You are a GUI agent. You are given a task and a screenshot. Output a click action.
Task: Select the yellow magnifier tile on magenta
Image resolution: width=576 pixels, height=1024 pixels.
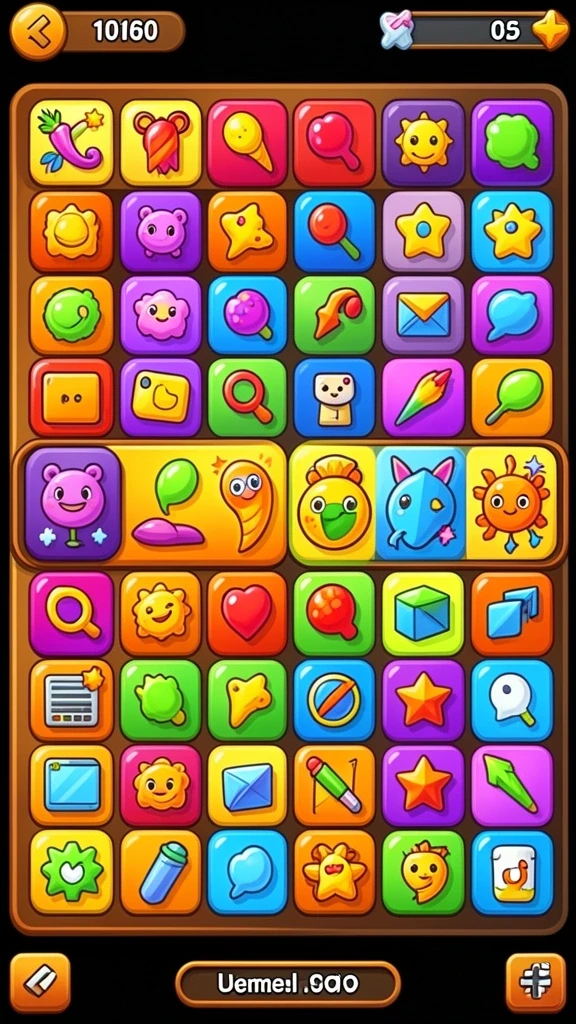[x=72, y=613]
